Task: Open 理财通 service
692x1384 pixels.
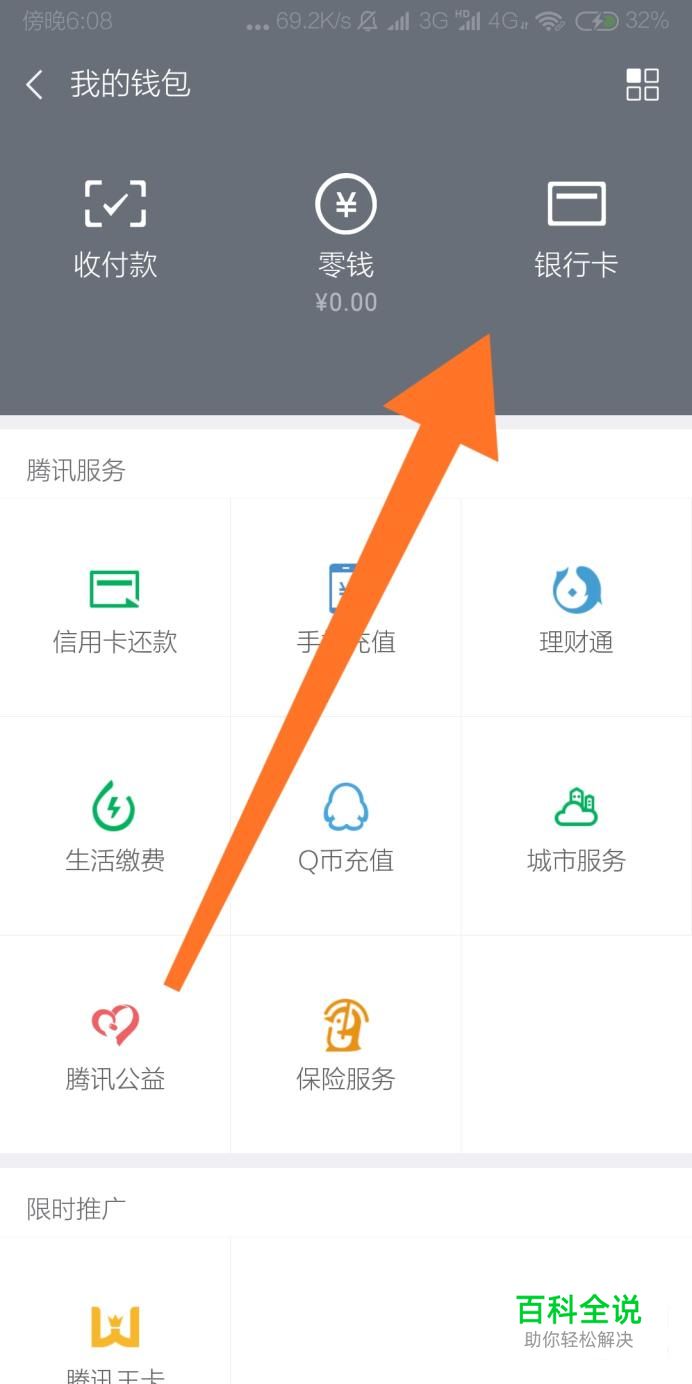Action: [576, 608]
